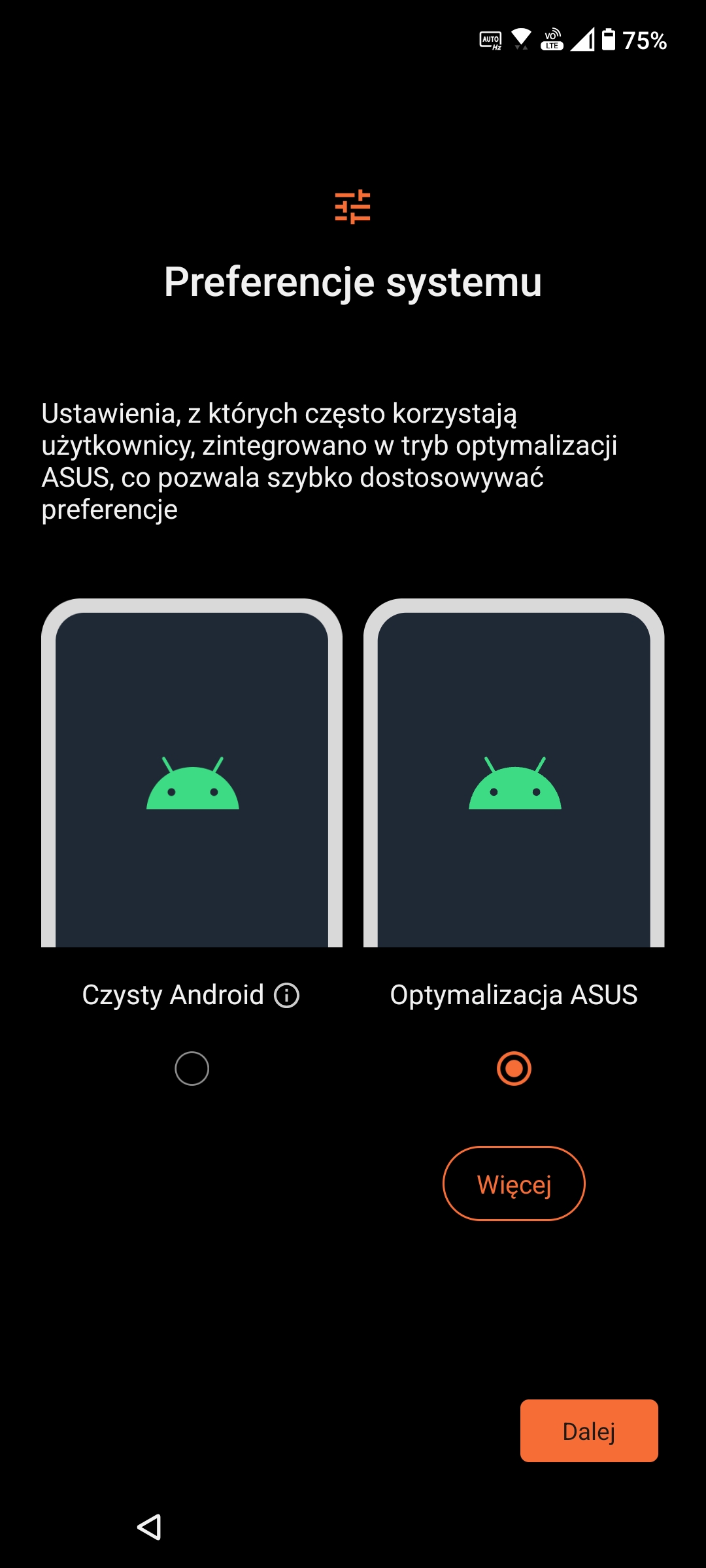Screen dimensions: 706x1568
Task: Continue with the Dalej button
Action: tap(589, 1431)
